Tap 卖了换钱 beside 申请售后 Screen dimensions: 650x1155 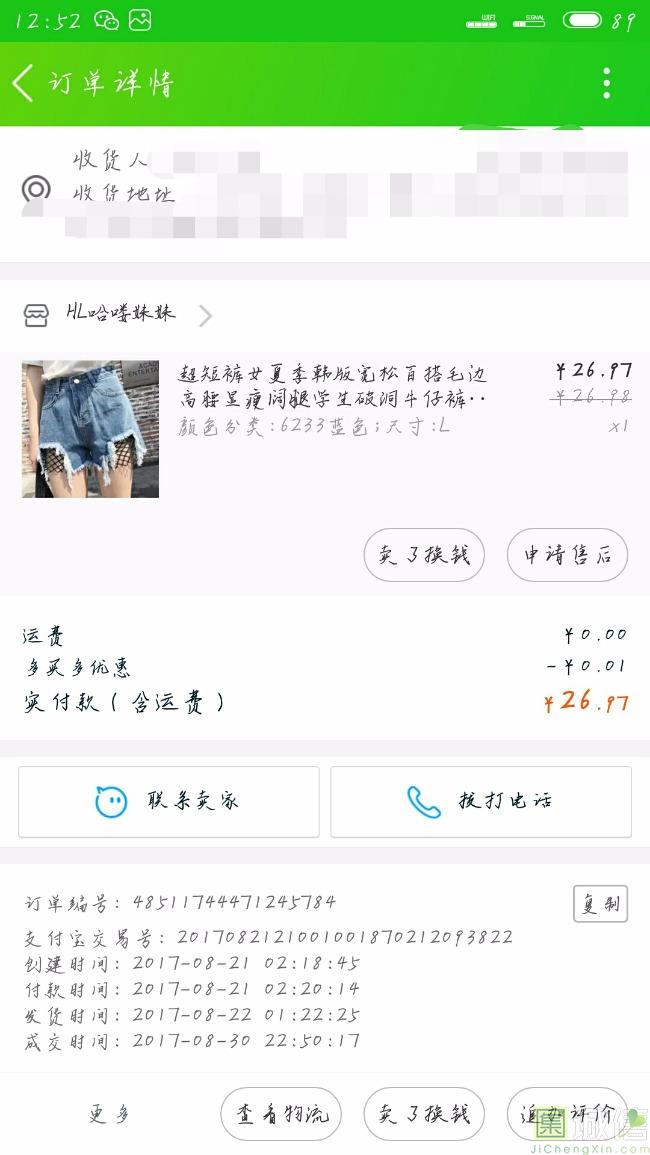tap(424, 555)
